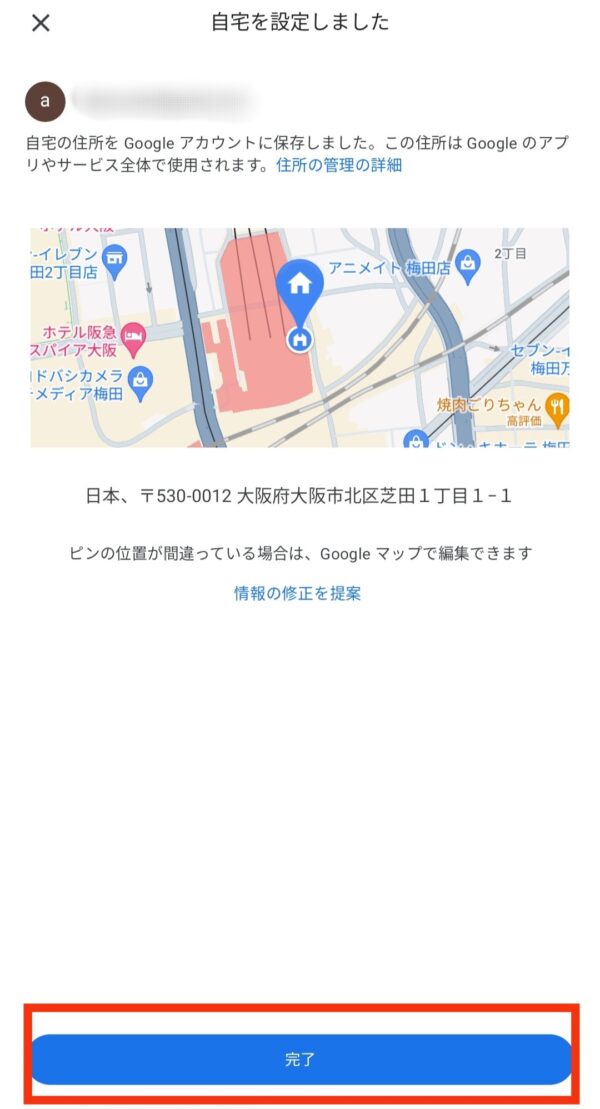Image resolution: width=600 pixels, height=1109 pixels.
Task: Tap the 情報の修正を提案 link
Action: click(x=298, y=593)
